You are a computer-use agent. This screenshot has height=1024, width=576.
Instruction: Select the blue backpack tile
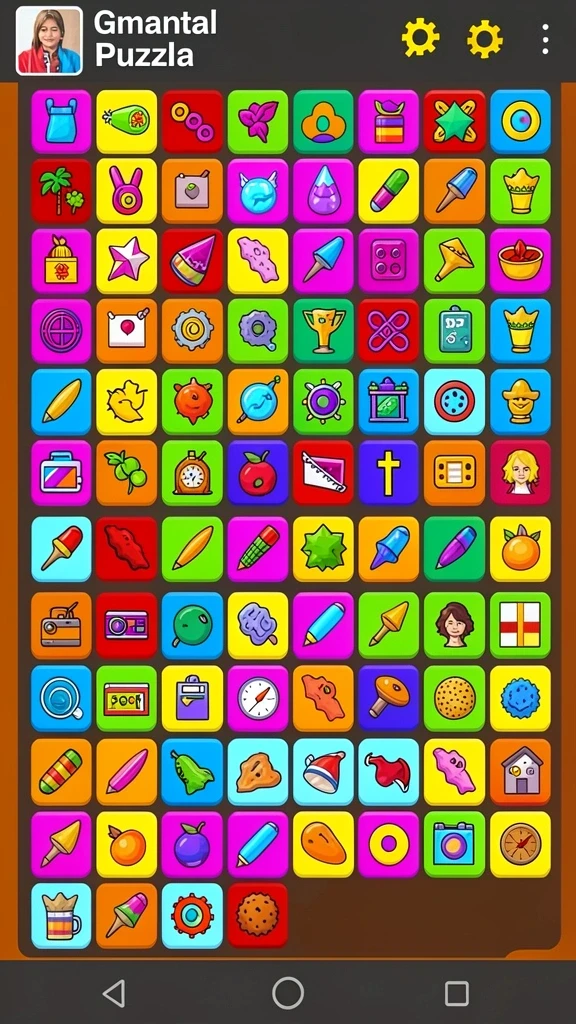pyautogui.click(x=61, y=121)
